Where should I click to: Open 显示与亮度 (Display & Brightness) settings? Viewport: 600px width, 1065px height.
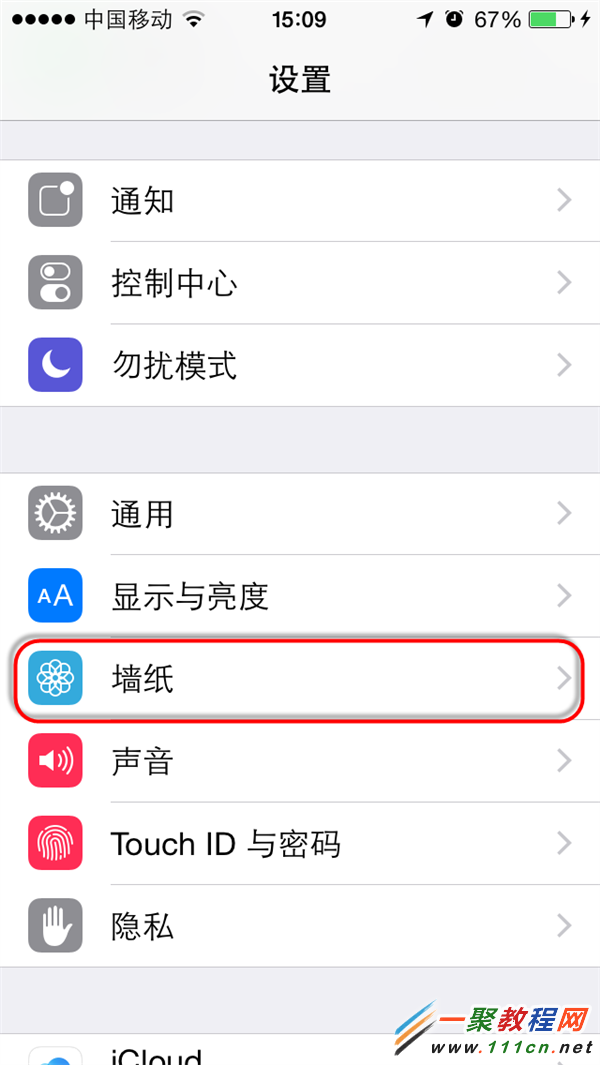(x=300, y=596)
